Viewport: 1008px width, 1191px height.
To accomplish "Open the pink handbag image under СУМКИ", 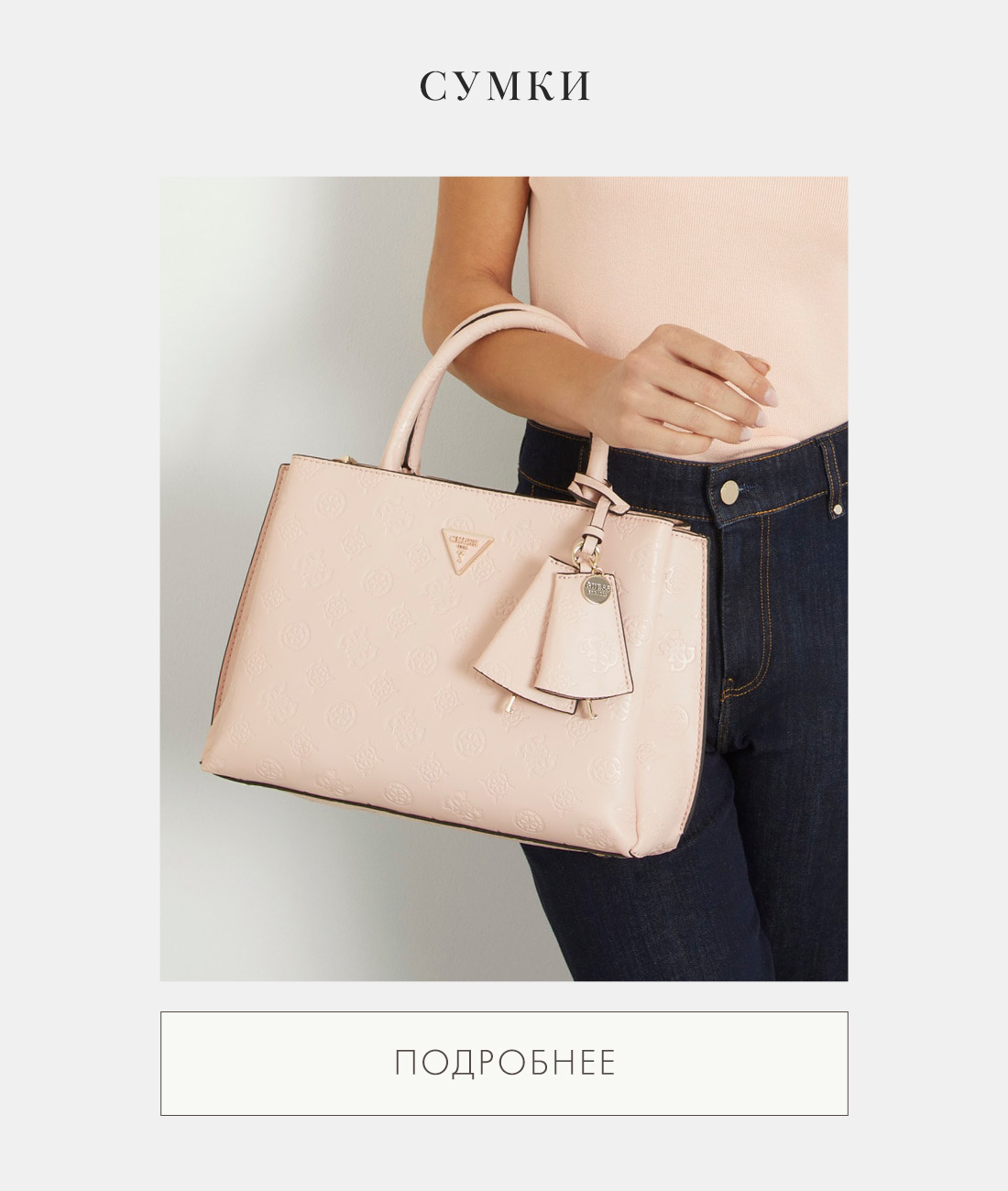I will pyautogui.click(x=504, y=579).
